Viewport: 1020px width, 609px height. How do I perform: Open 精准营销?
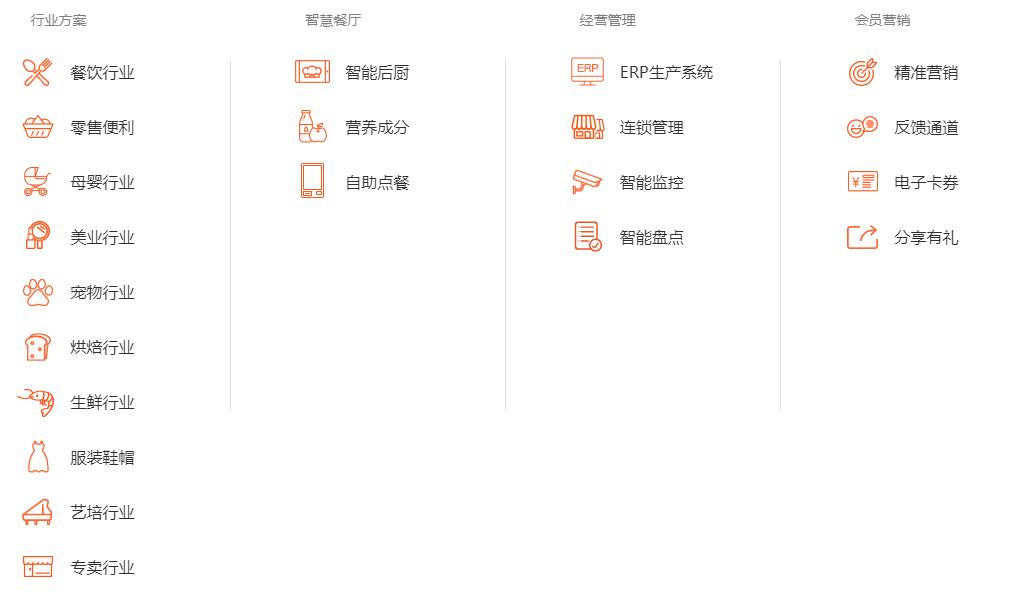(925, 73)
